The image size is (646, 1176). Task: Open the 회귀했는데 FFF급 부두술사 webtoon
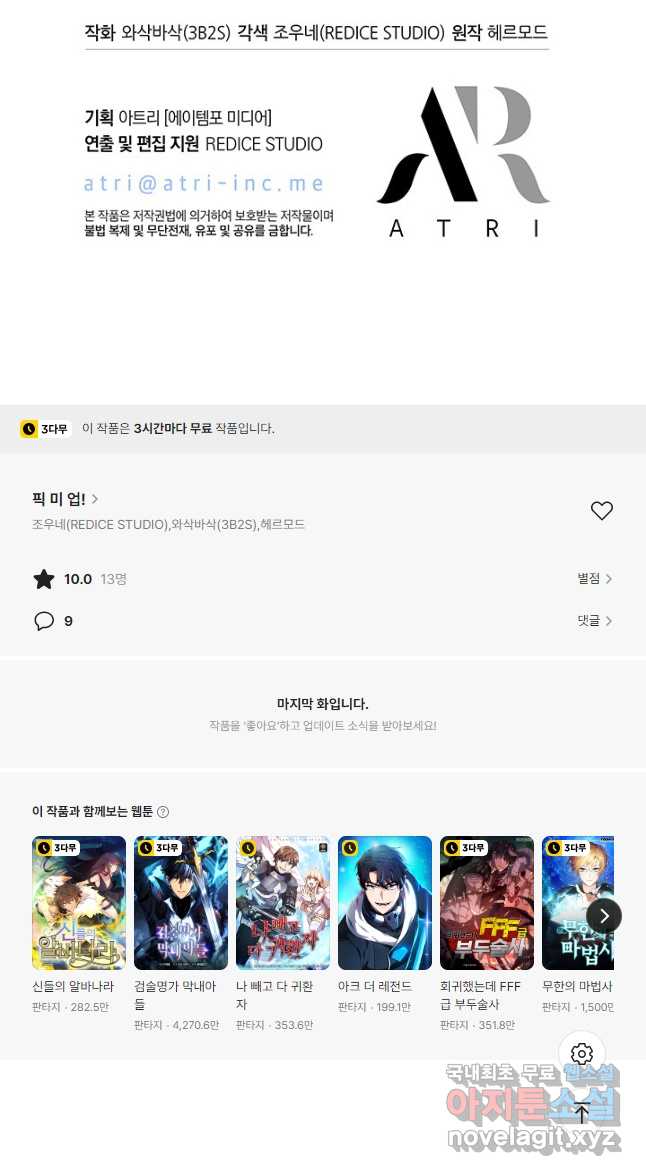click(487, 903)
